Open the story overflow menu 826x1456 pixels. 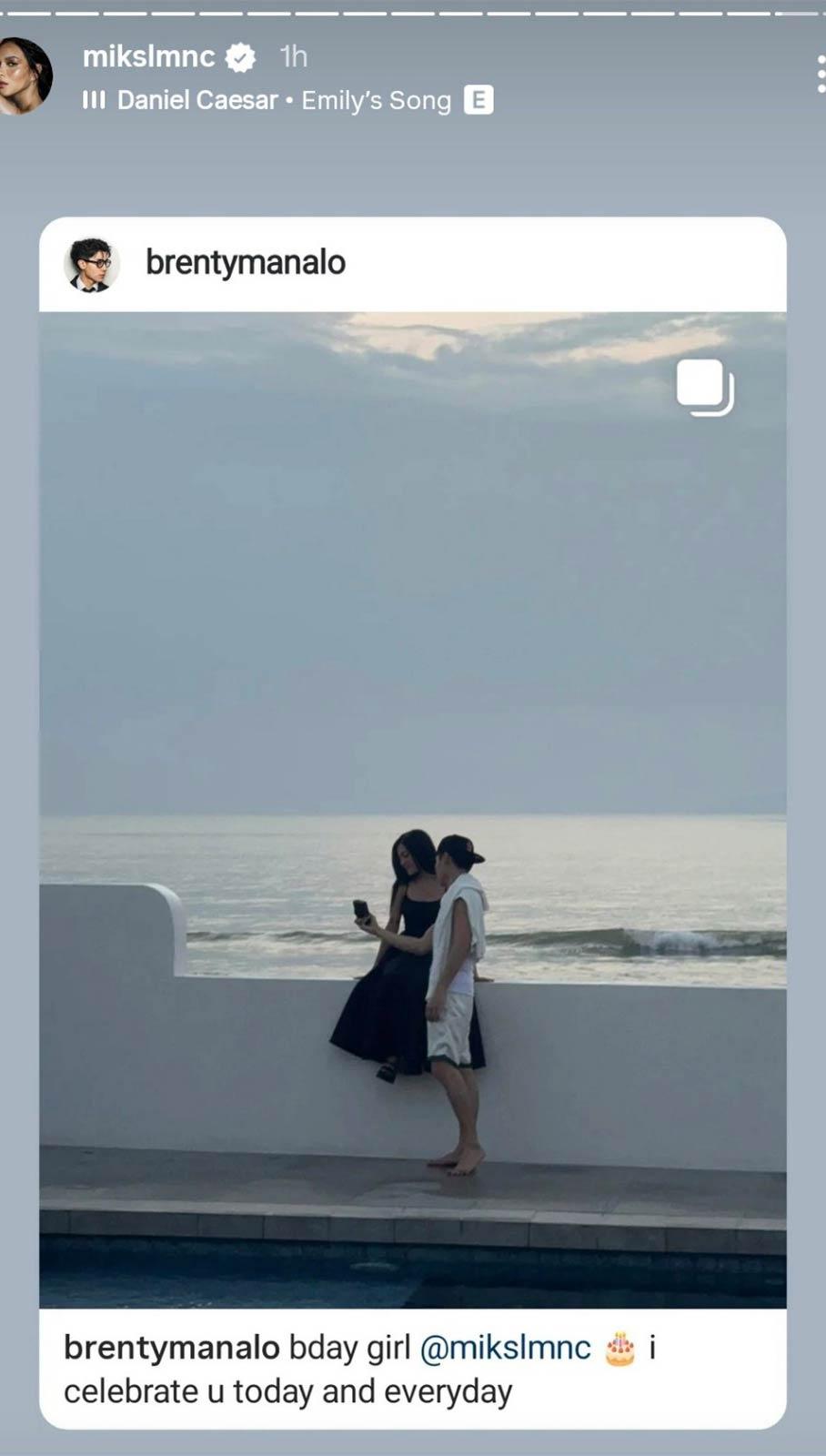[820, 75]
